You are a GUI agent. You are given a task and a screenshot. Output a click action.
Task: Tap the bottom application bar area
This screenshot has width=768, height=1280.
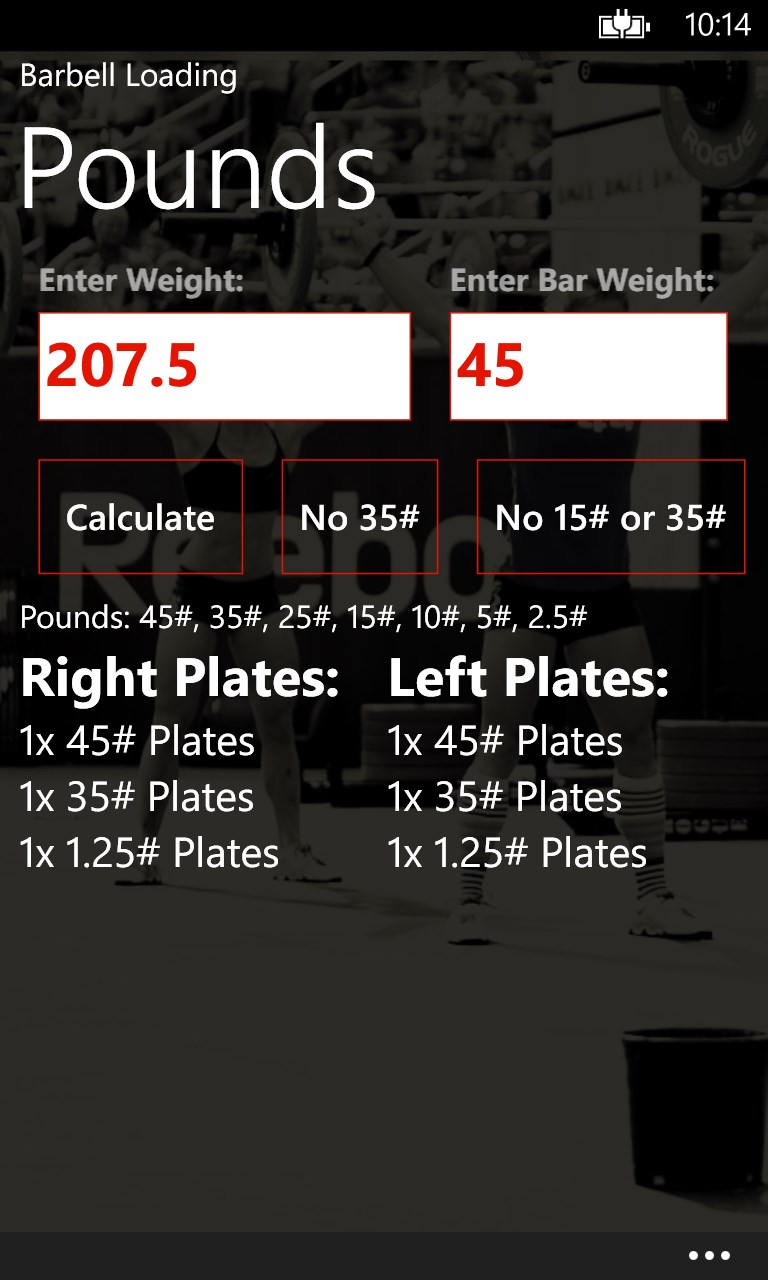tap(384, 1255)
